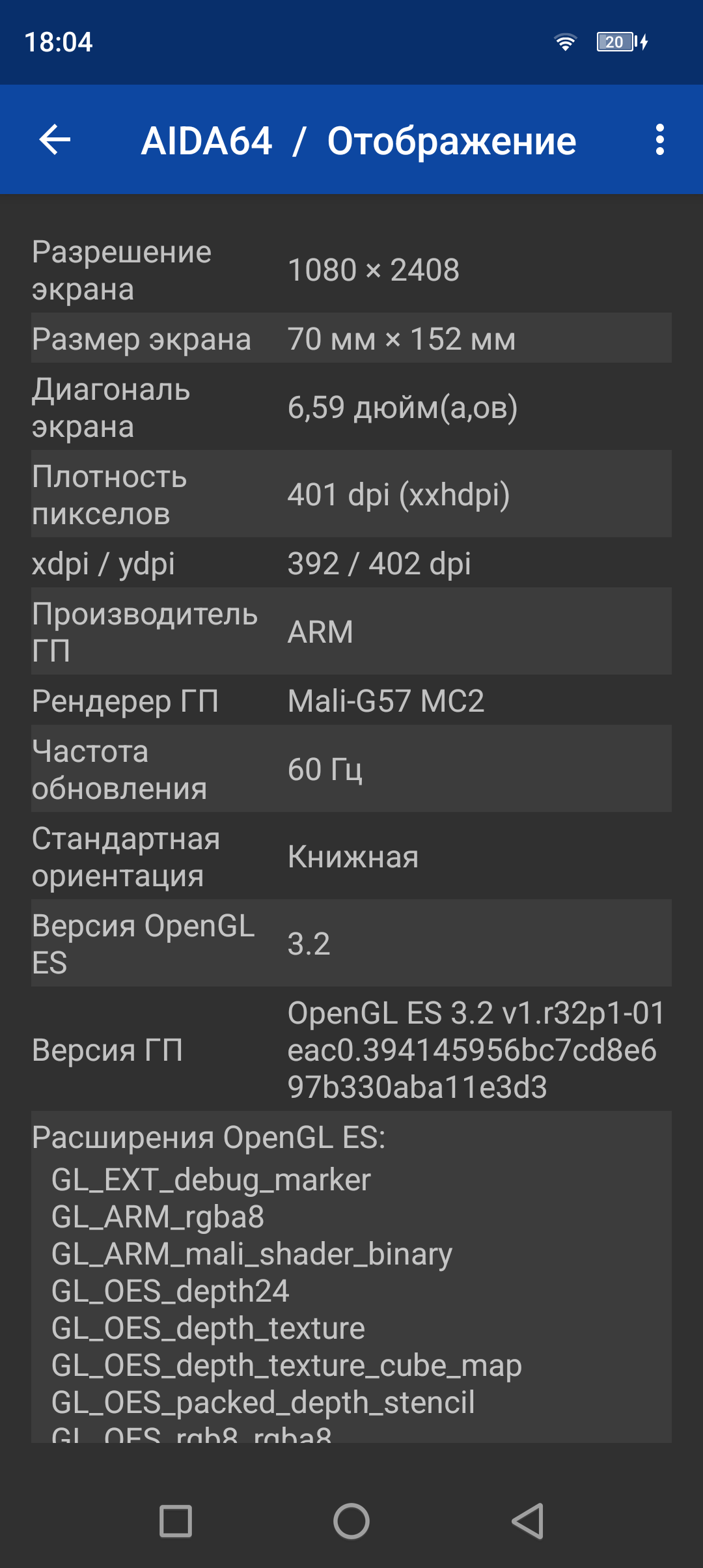Go back from the Отображение page
This screenshot has height=1568, width=703.
tap(55, 140)
